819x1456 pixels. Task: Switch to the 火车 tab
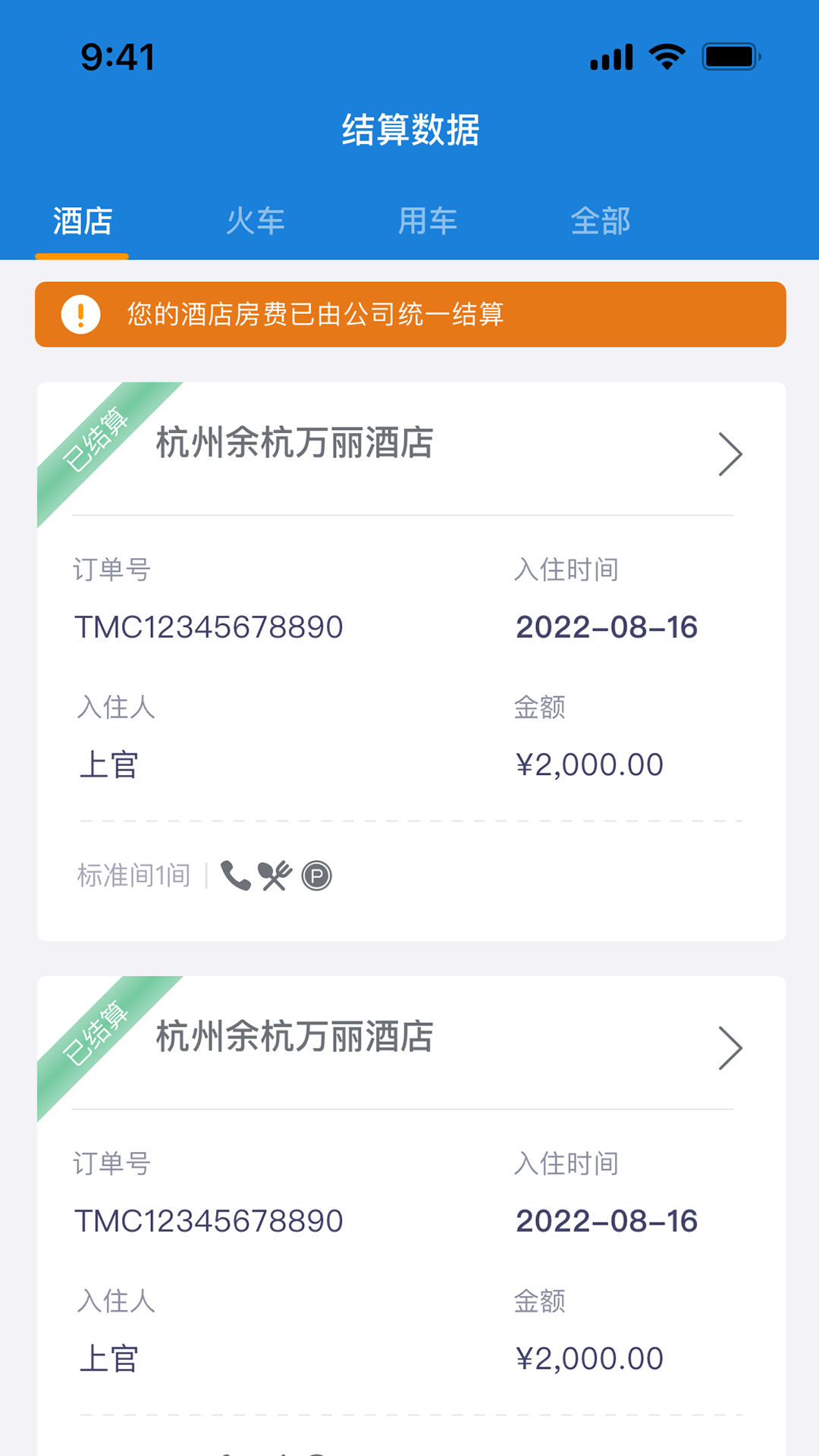coord(257,221)
